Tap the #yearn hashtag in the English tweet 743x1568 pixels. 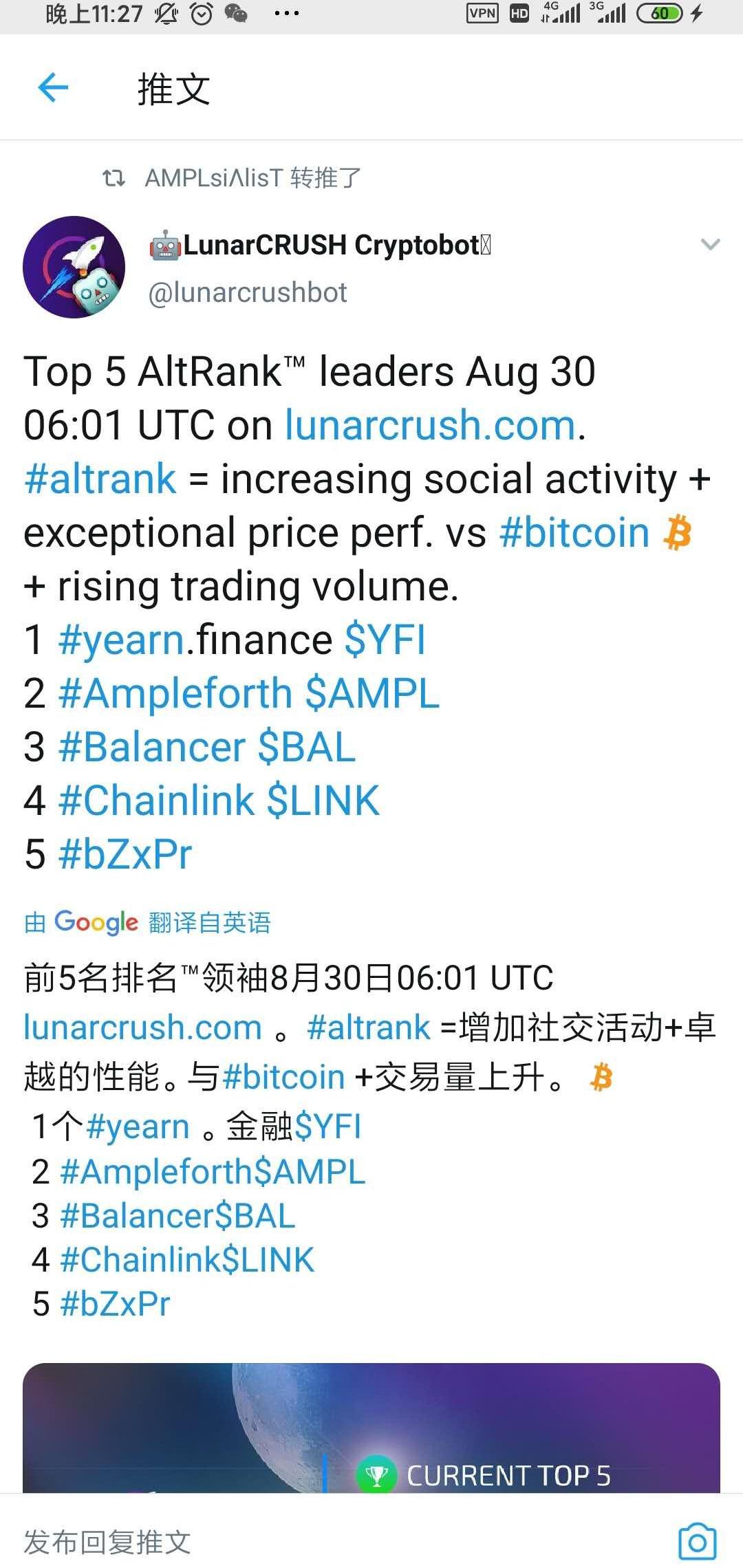pos(121,640)
